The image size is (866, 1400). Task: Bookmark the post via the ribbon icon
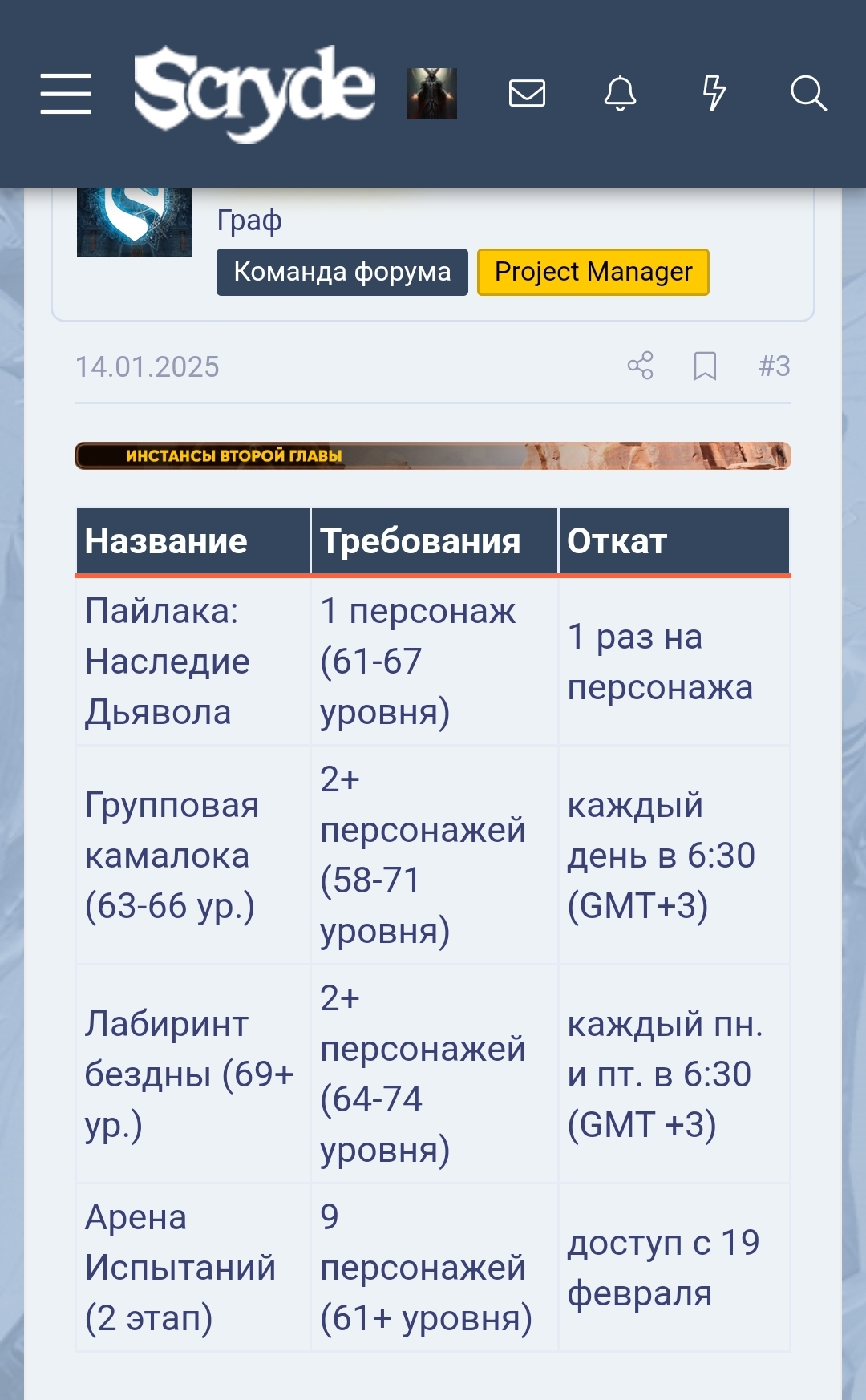704,368
